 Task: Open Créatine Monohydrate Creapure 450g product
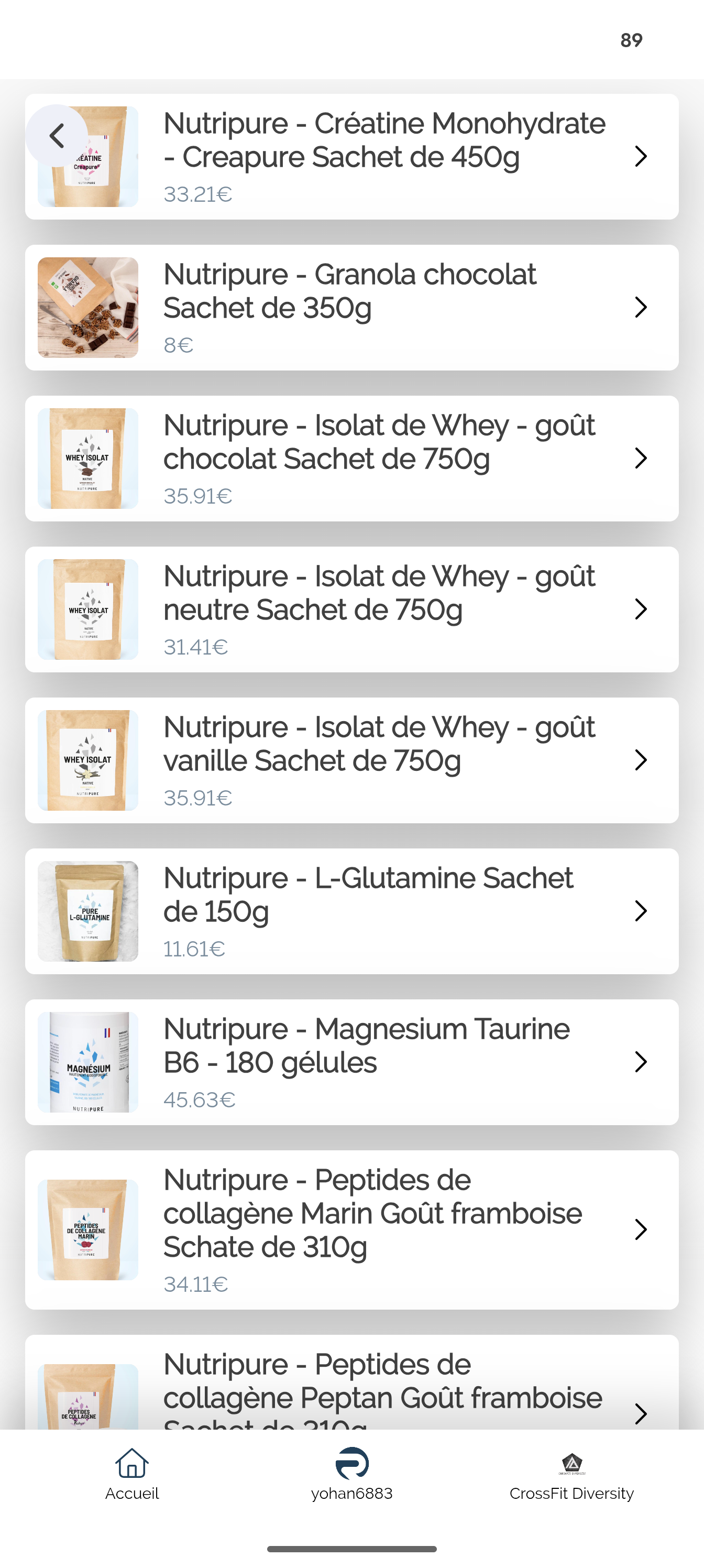[383, 157]
